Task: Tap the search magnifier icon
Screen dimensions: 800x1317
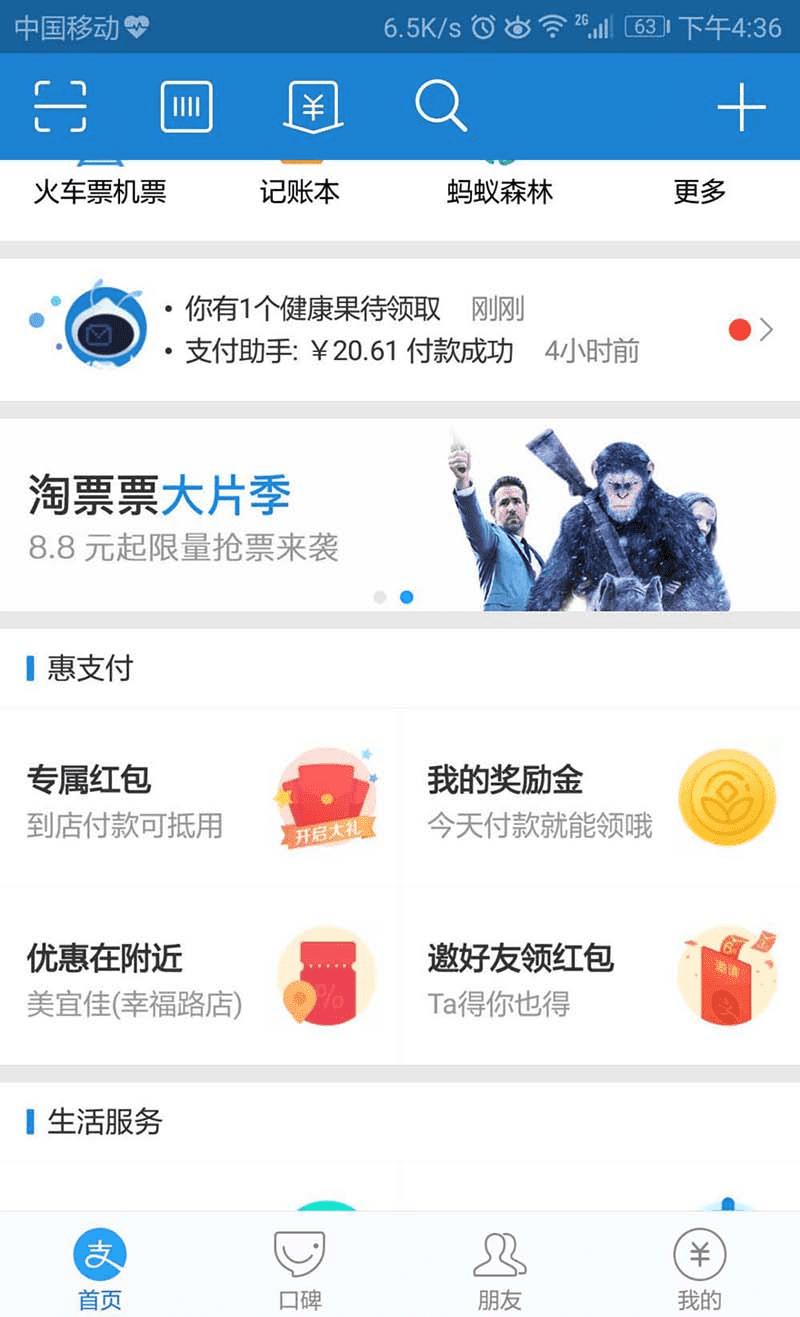Action: 440,106
